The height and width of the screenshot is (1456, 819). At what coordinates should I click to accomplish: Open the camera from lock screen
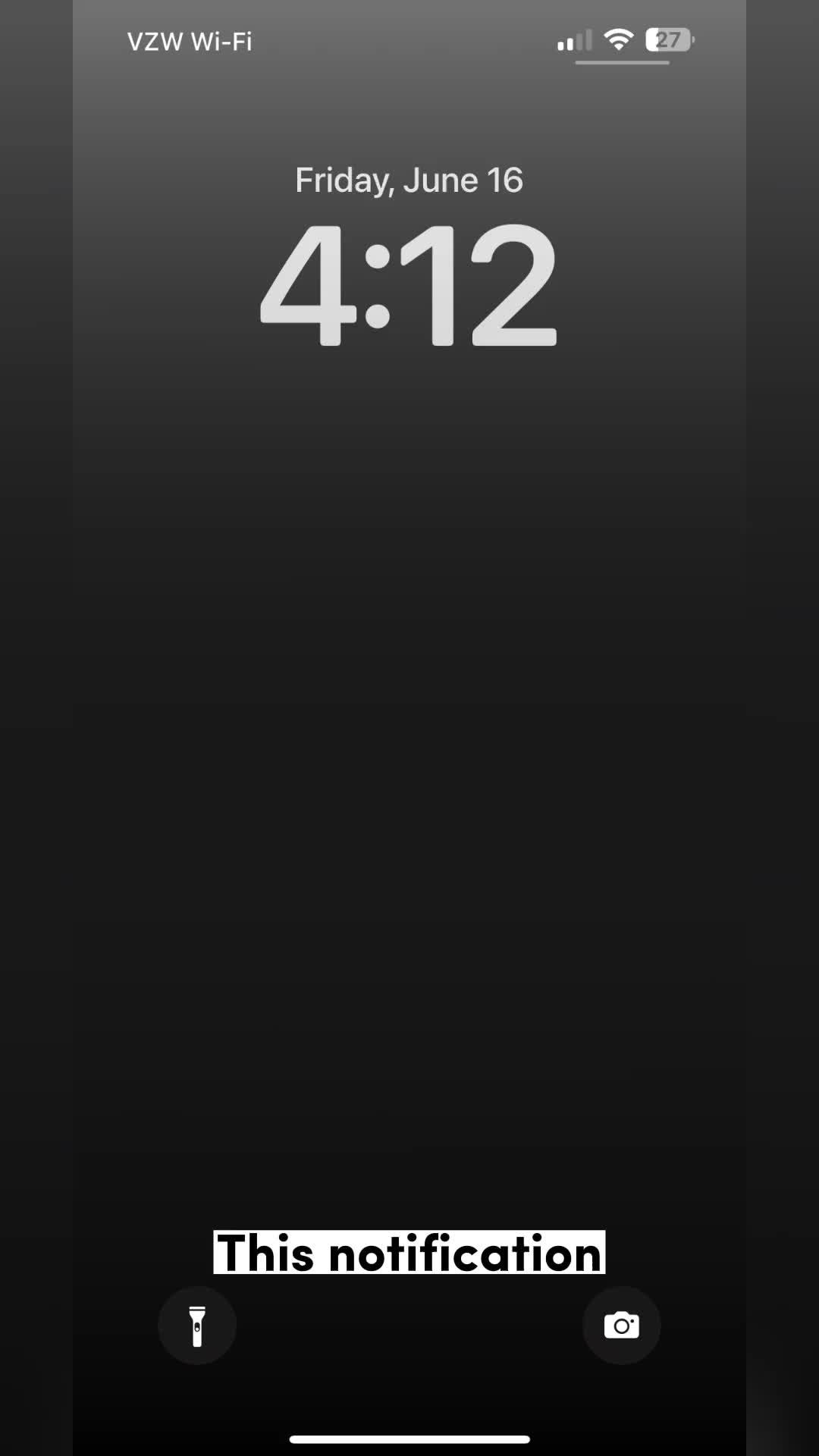(x=621, y=1326)
